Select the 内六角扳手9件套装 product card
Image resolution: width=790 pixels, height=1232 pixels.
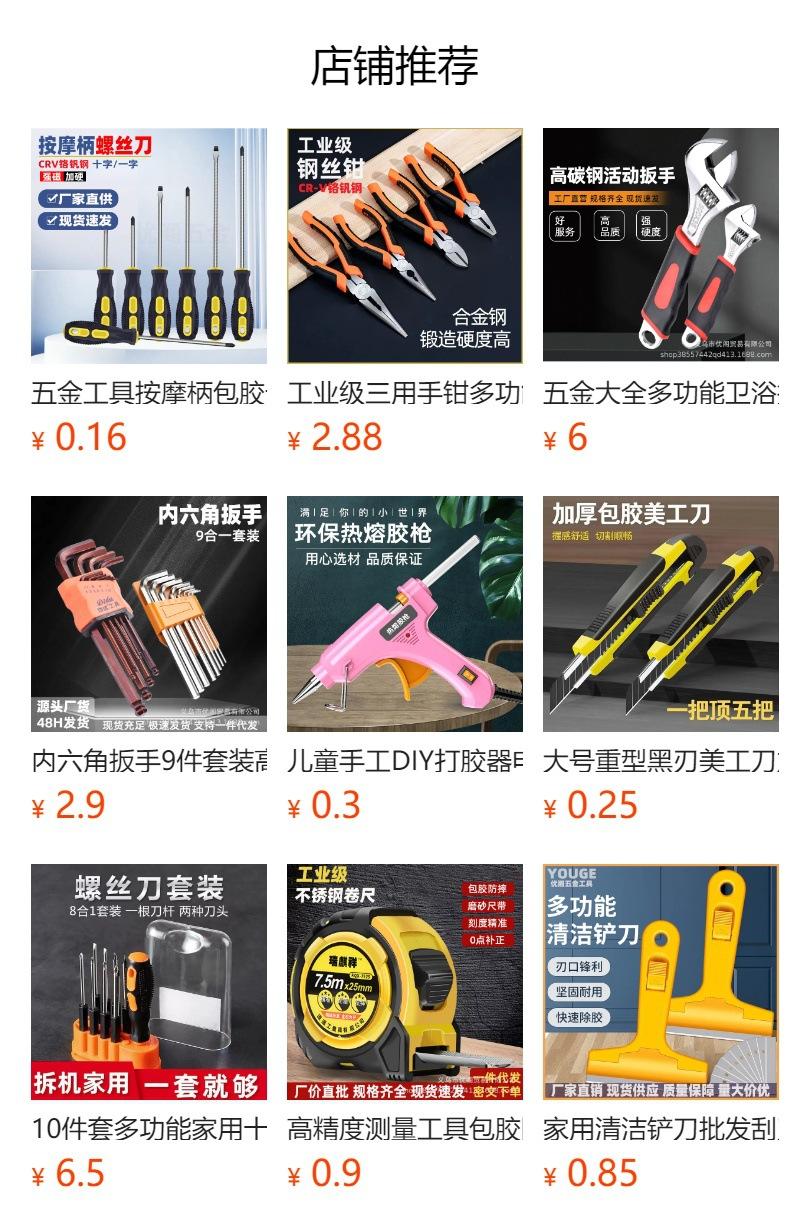(x=149, y=660)
